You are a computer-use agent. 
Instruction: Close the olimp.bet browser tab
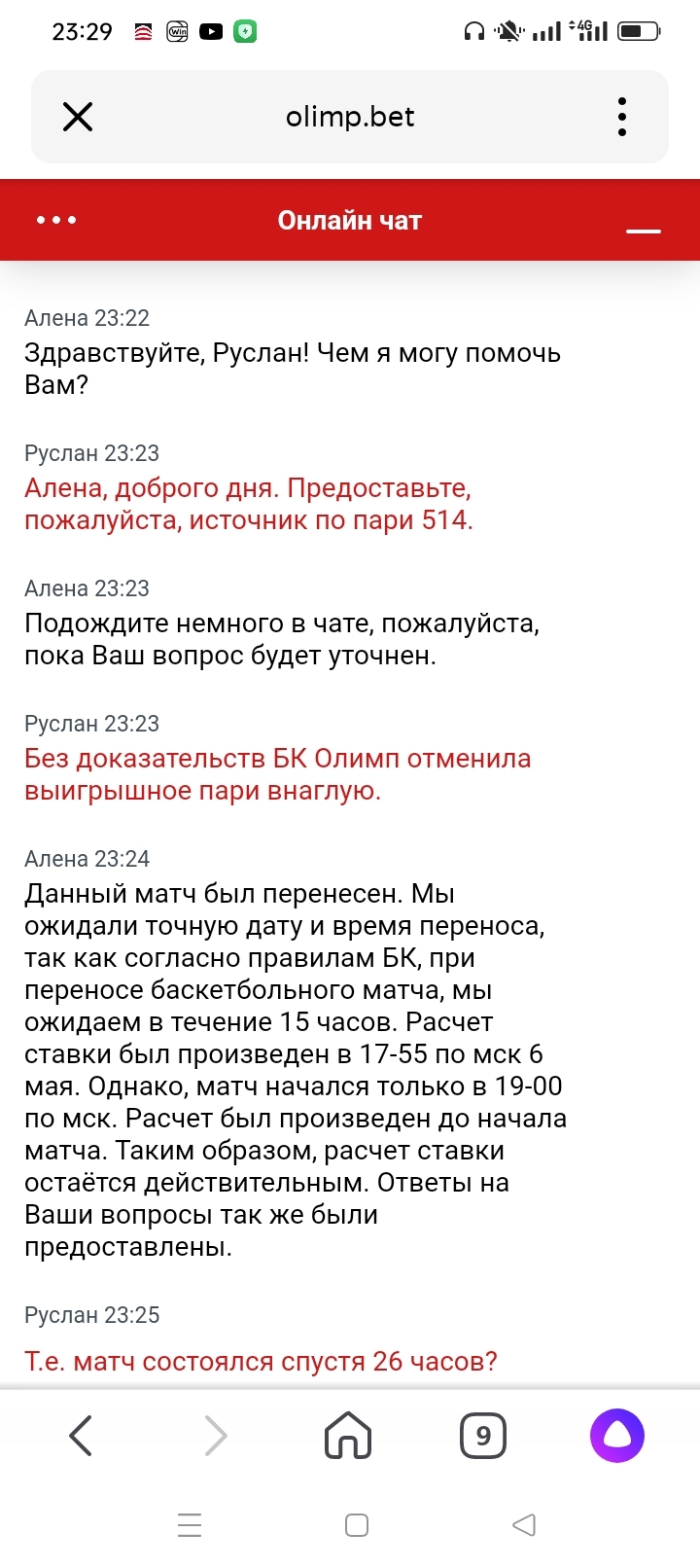(78, 118)
